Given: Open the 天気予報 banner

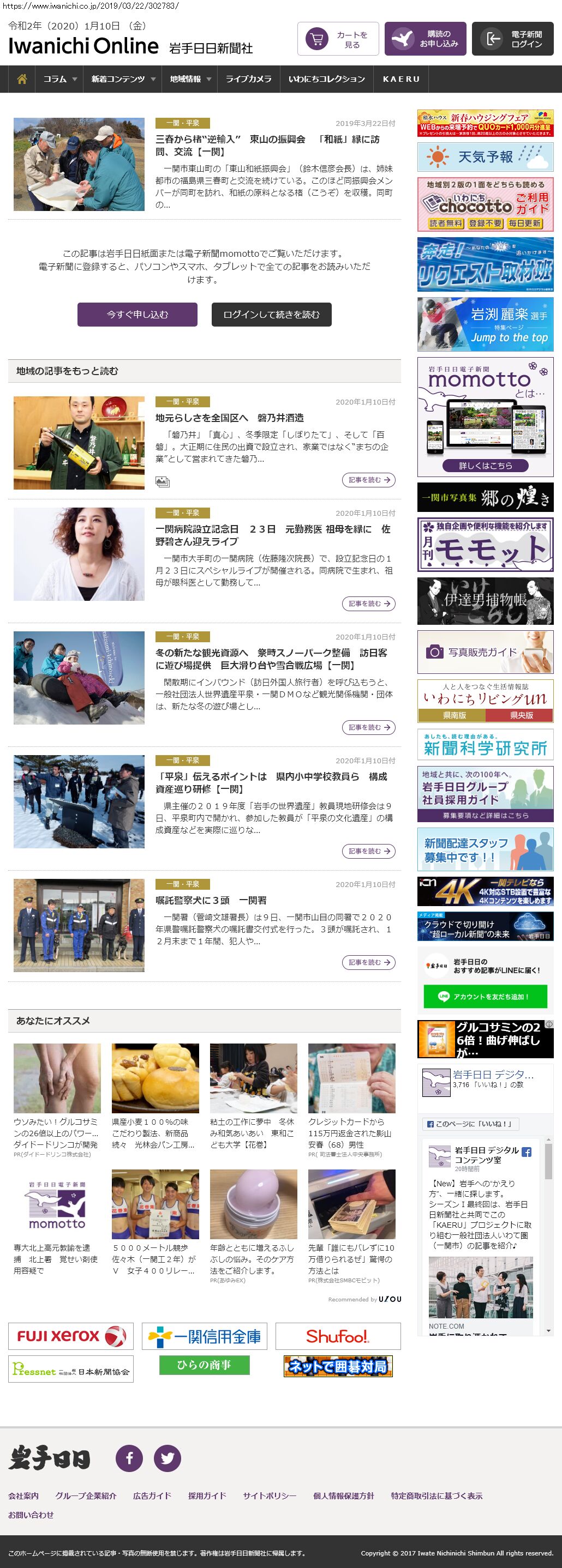Looking at the screenshot, I should 485,157.
